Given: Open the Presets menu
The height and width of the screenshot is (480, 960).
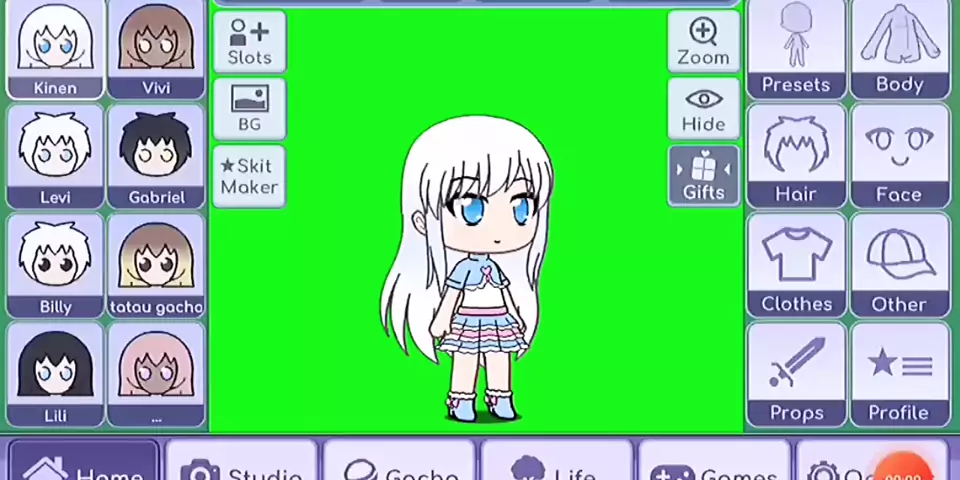Looking at the screenshot, I should (796, 48).
